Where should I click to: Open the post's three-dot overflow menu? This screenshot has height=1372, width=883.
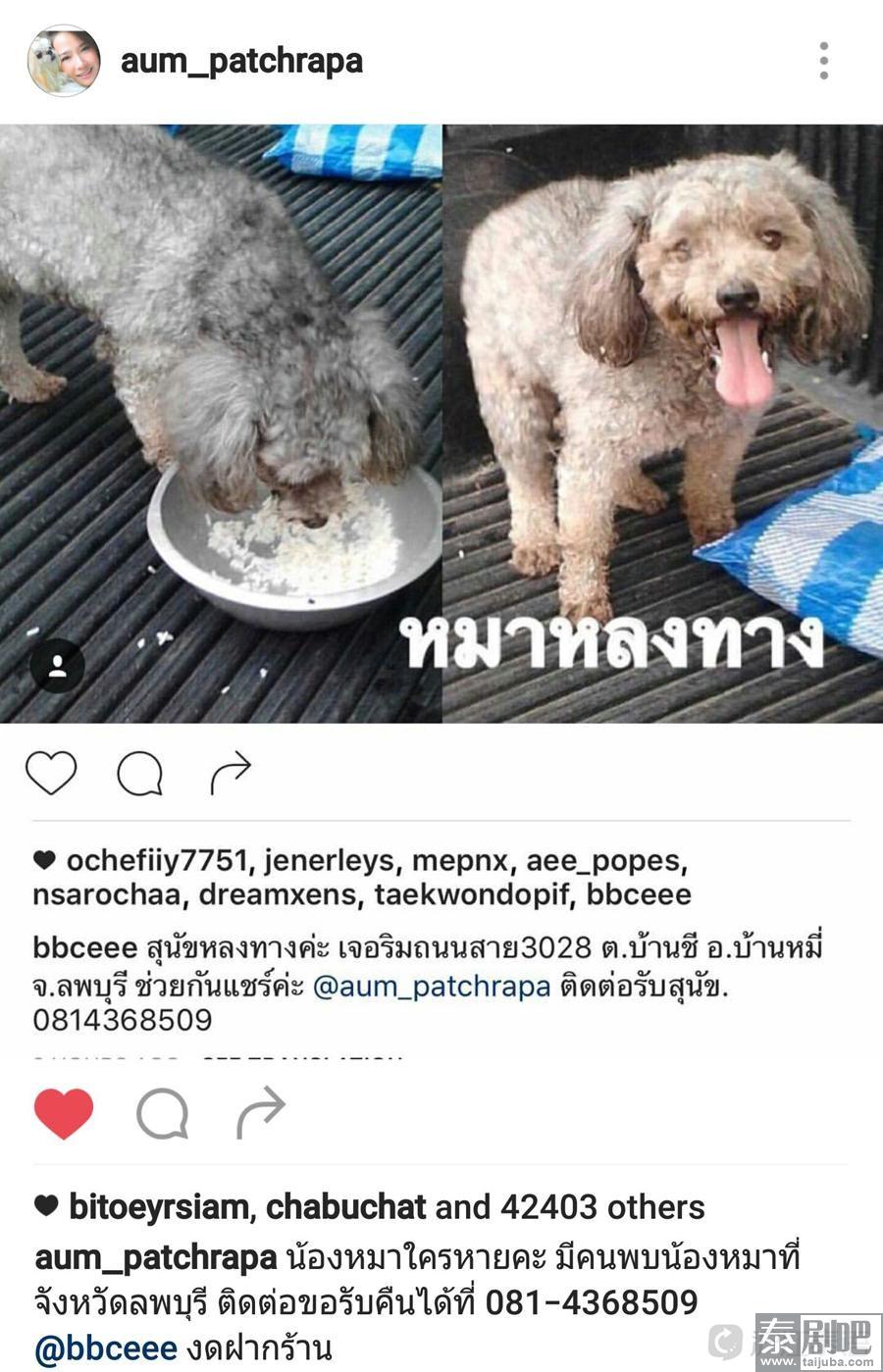824,61
